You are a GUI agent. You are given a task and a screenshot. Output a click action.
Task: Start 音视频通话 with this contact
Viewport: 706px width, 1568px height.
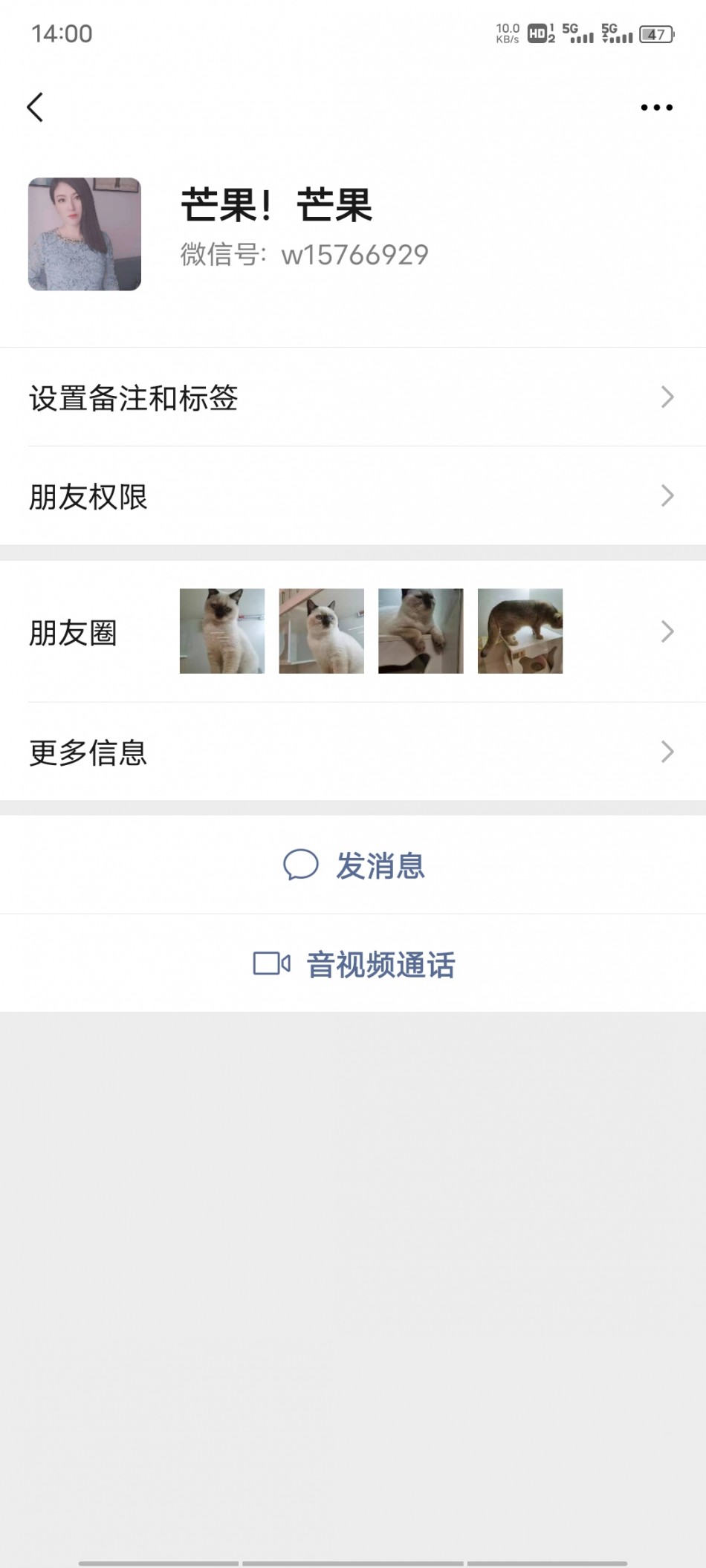coord(354,964)
